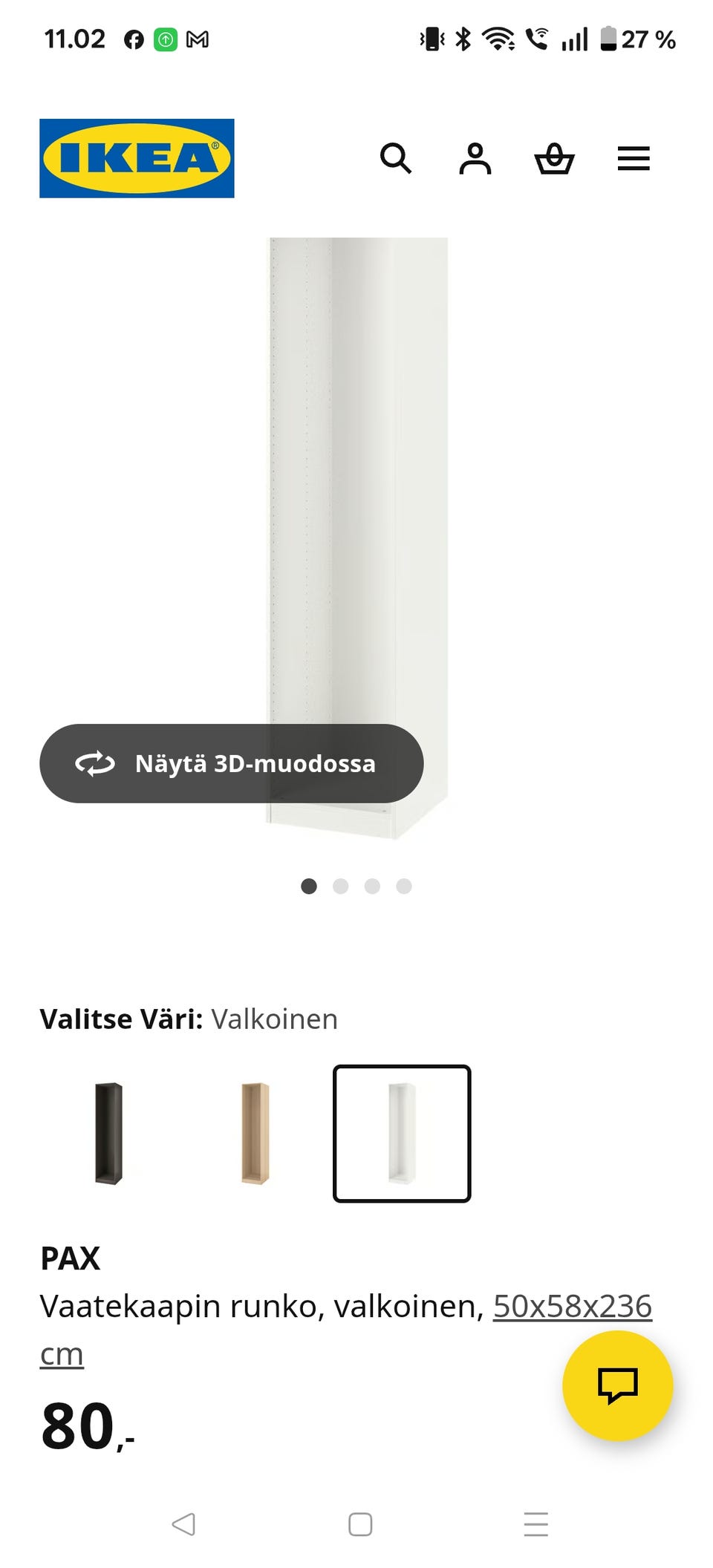
Task: Tap the IKEA logo to go home
Action: (136, 159)
